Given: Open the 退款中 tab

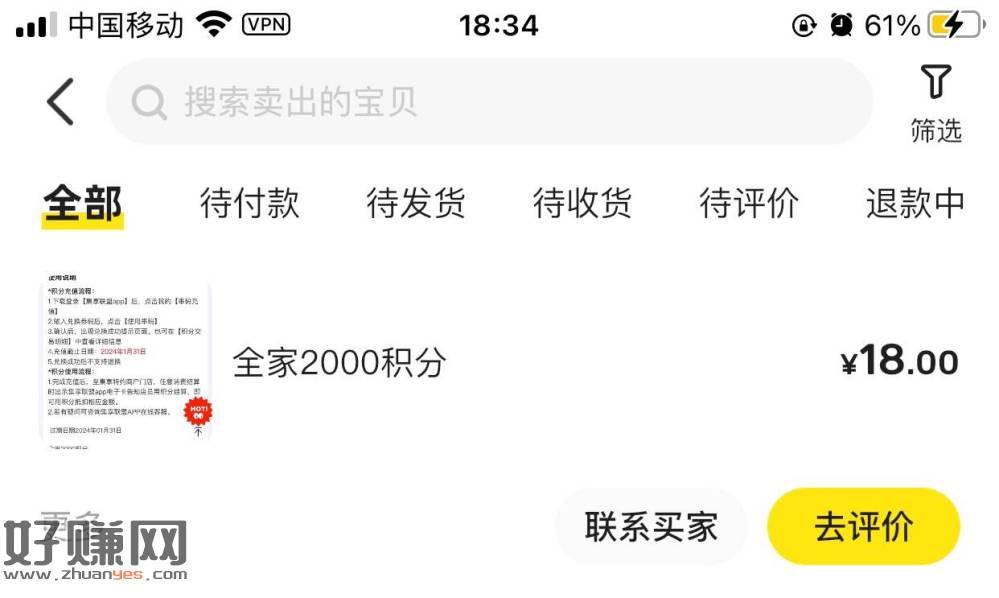Looking at the screenshot, I should [915, 204].
